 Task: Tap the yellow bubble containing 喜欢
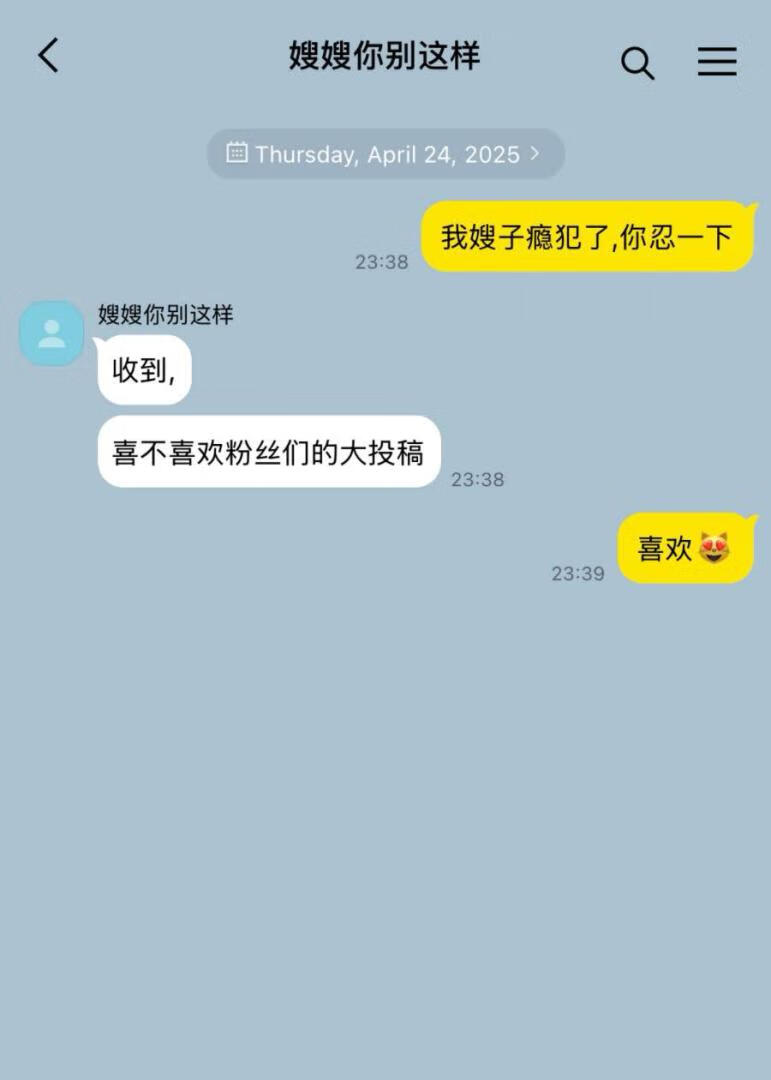pyautogui.click(x=685, y=547)
